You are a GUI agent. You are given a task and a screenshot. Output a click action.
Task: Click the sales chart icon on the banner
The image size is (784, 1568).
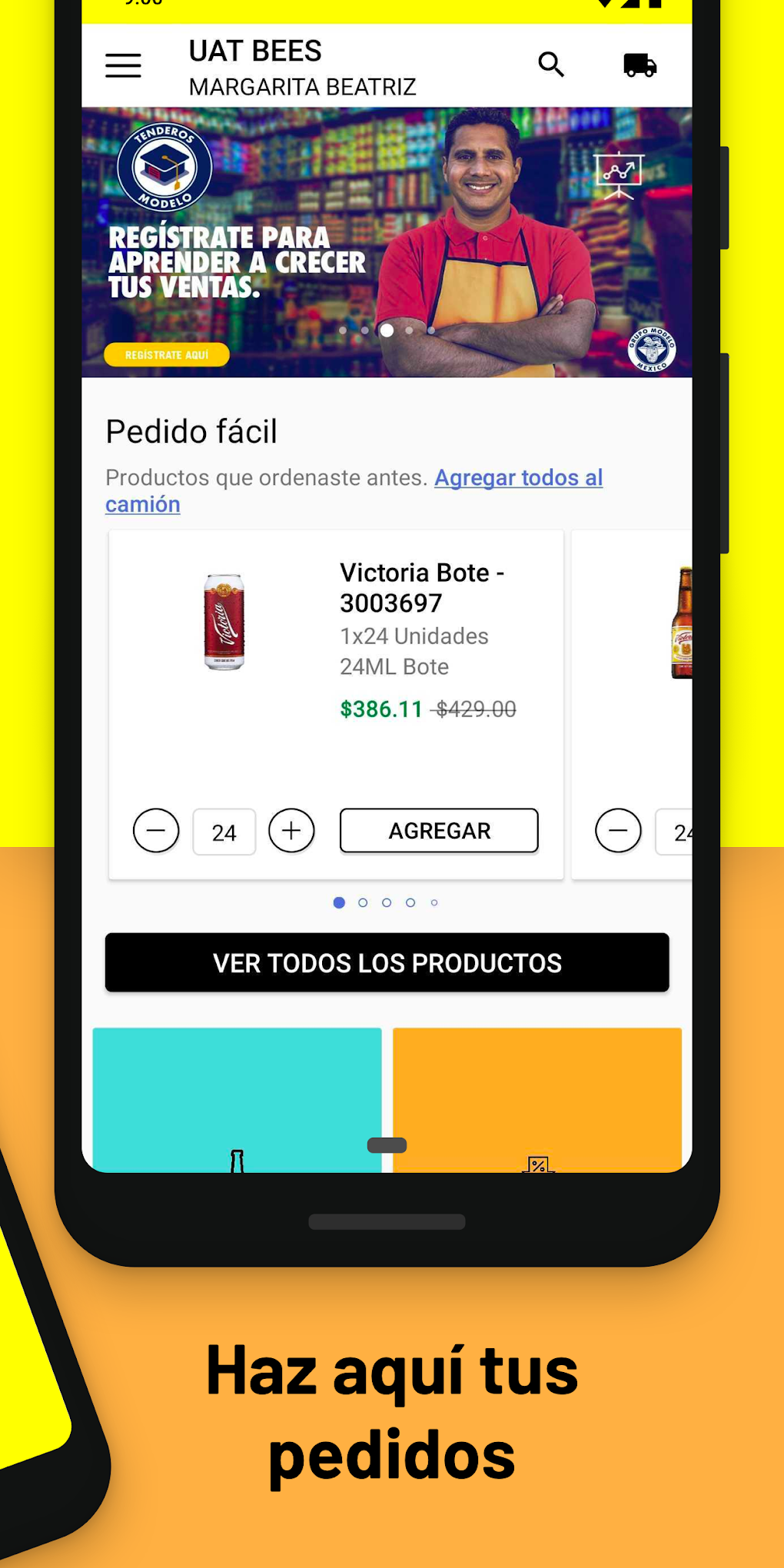click(x=618, y=174)
